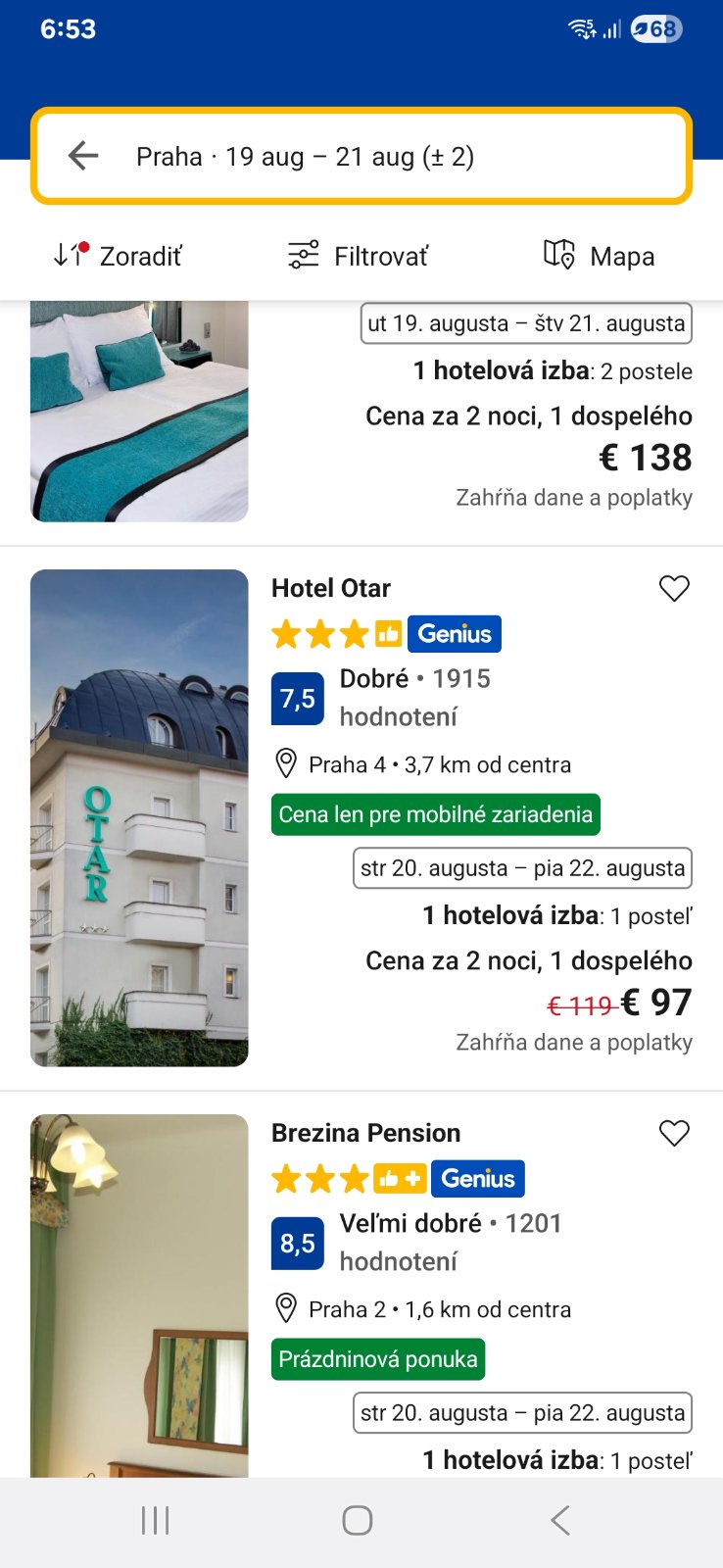The height and width of the screenshot is (1568, 723).
Task: Save Brezina Pension to favorites
Action: click(674, 1133)
